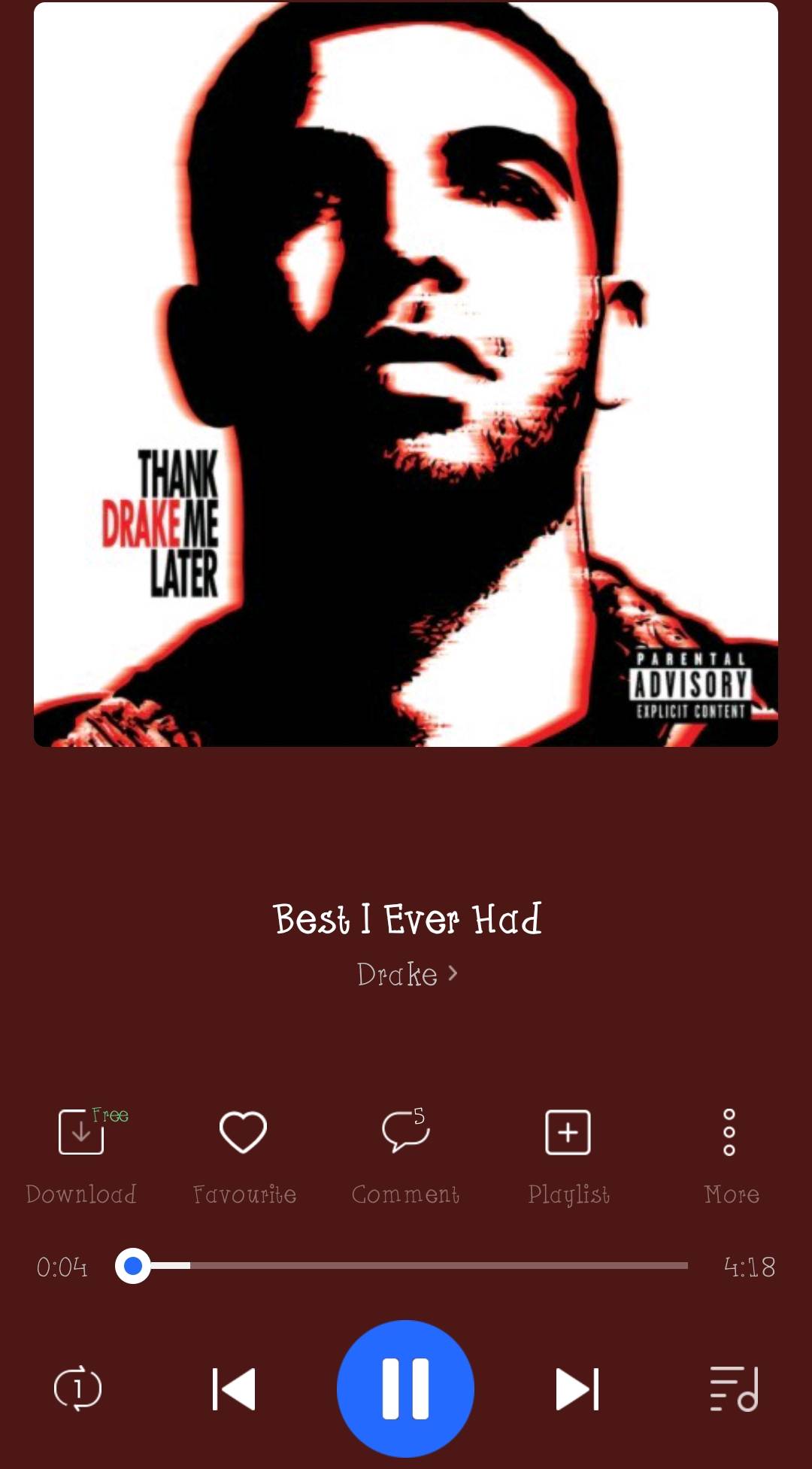Viewport: 812px width, 1469px height.
Task: Open the Comment section
Action: coord(405,1156)
